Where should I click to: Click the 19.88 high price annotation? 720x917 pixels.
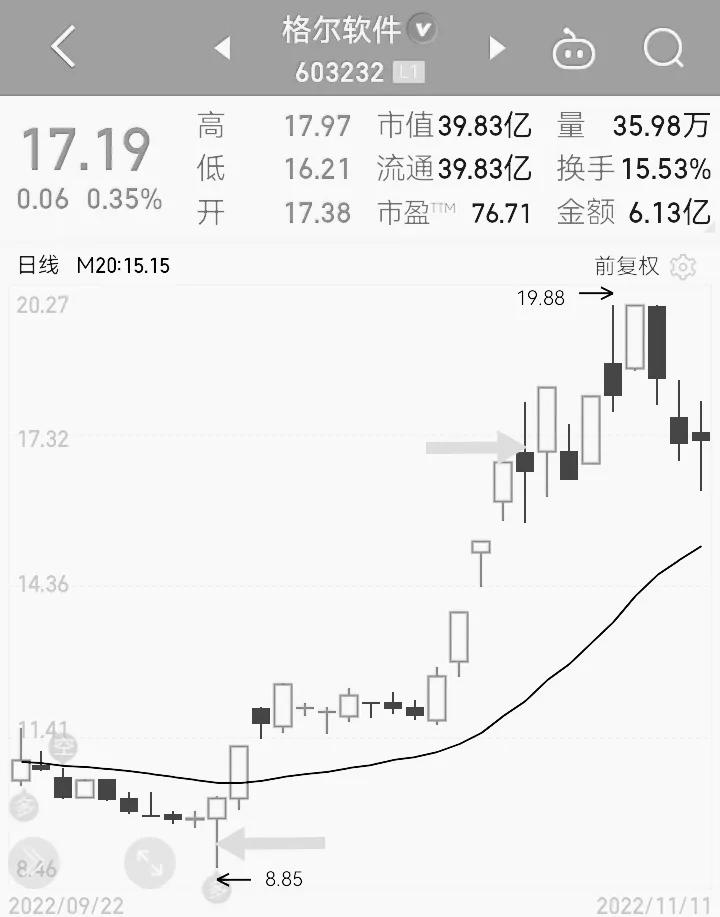541,298
